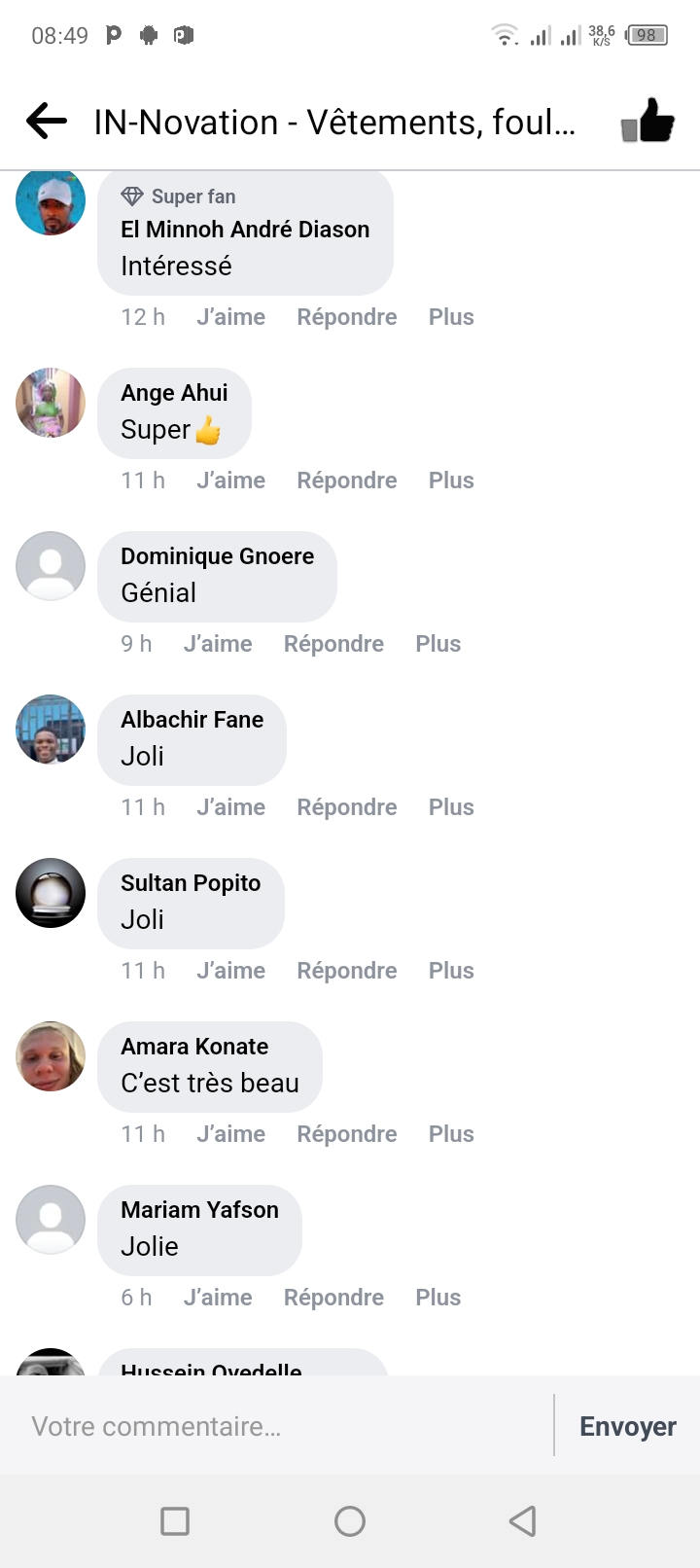Open recent apps with the square button
This screenshot has width=700, height=1568.
[175, 1521]
